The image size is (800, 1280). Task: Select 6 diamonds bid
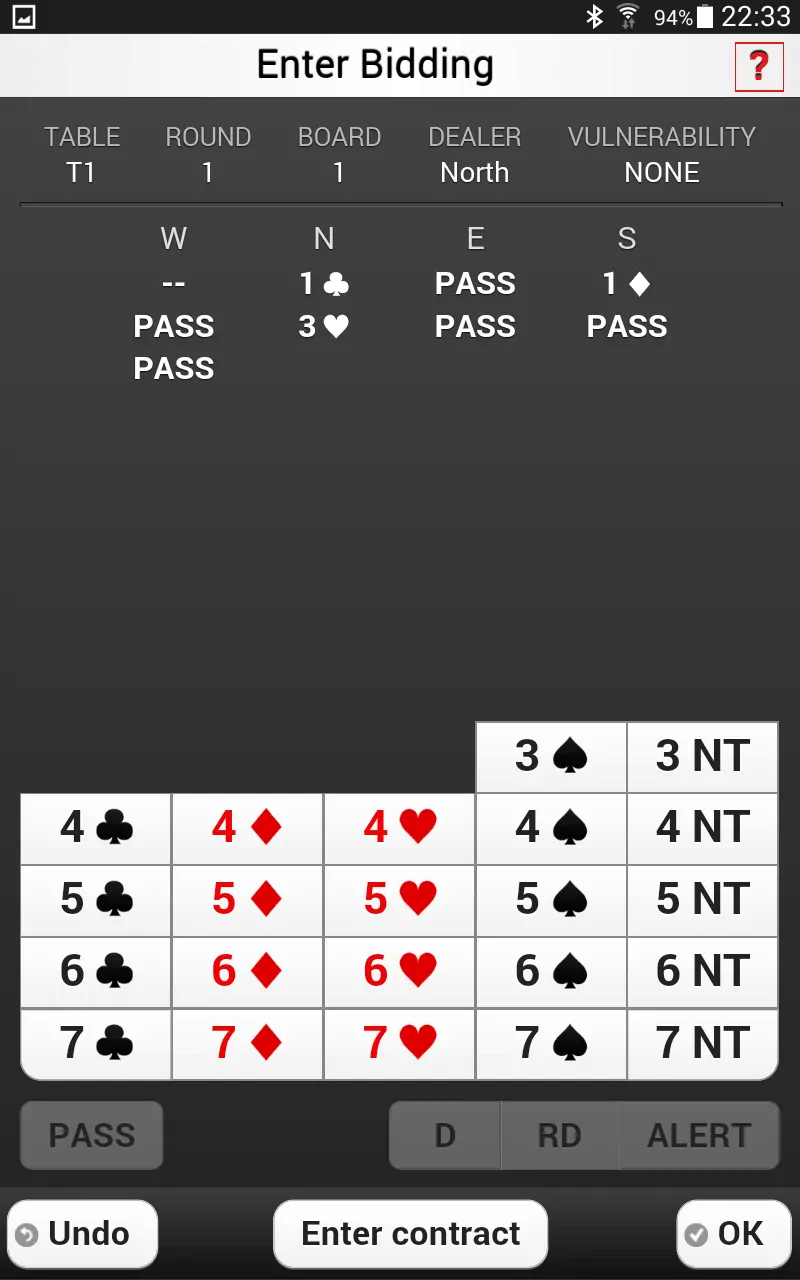coord(247,972)
